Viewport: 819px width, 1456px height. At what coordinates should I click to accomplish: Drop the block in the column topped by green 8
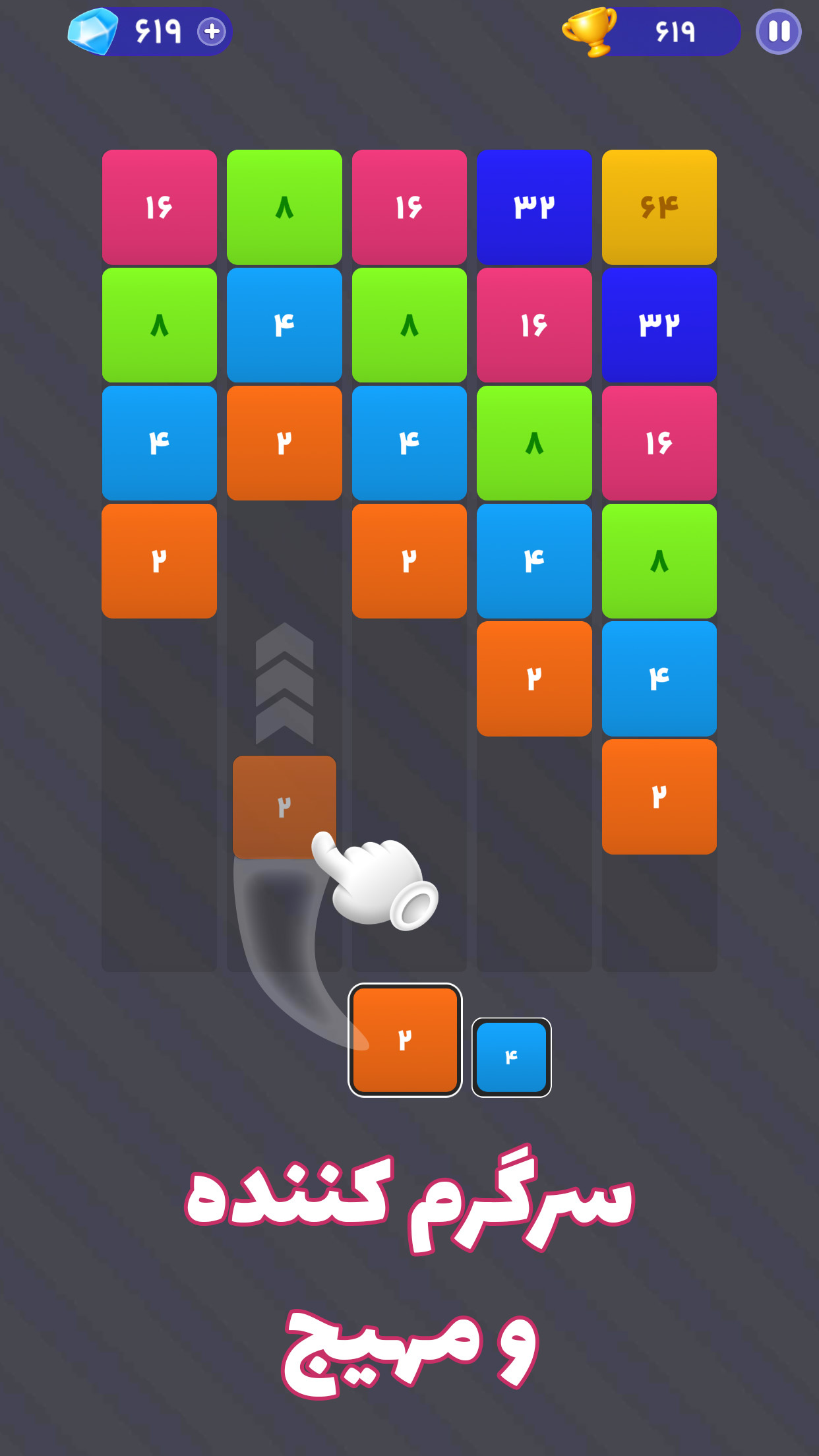[x=284, y=561]
